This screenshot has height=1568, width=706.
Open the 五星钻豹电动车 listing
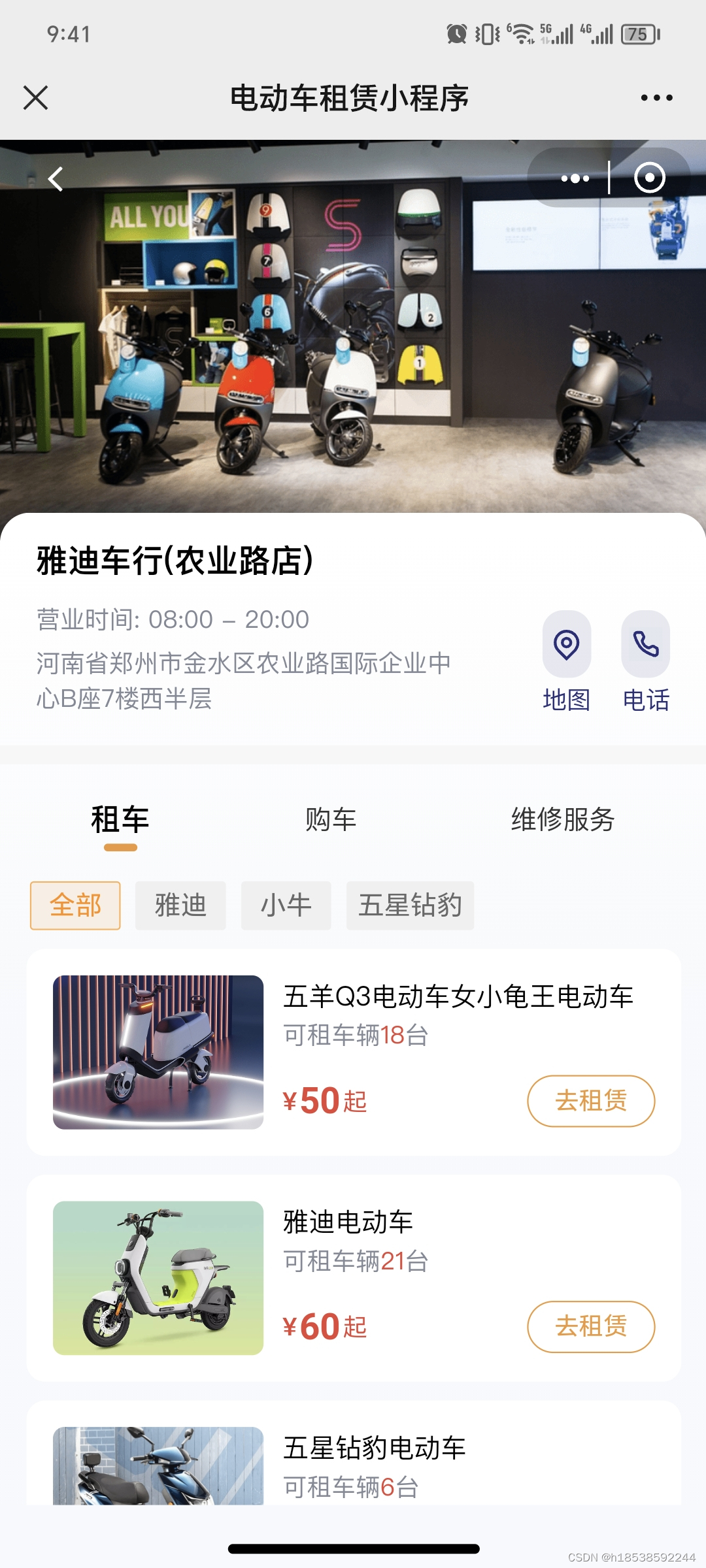pyautogui.click(x=374, y=1448)
